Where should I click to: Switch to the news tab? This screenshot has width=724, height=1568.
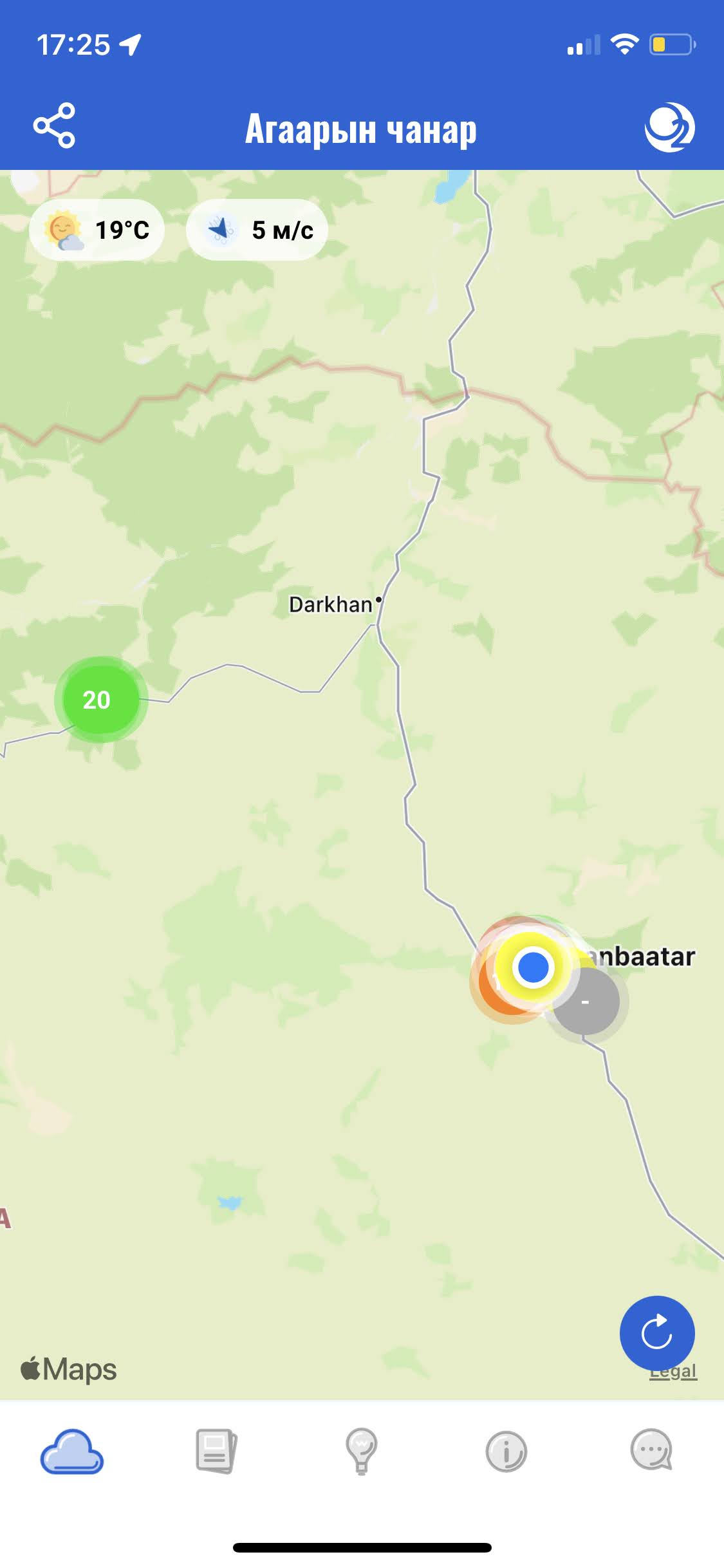point(216,1452)
